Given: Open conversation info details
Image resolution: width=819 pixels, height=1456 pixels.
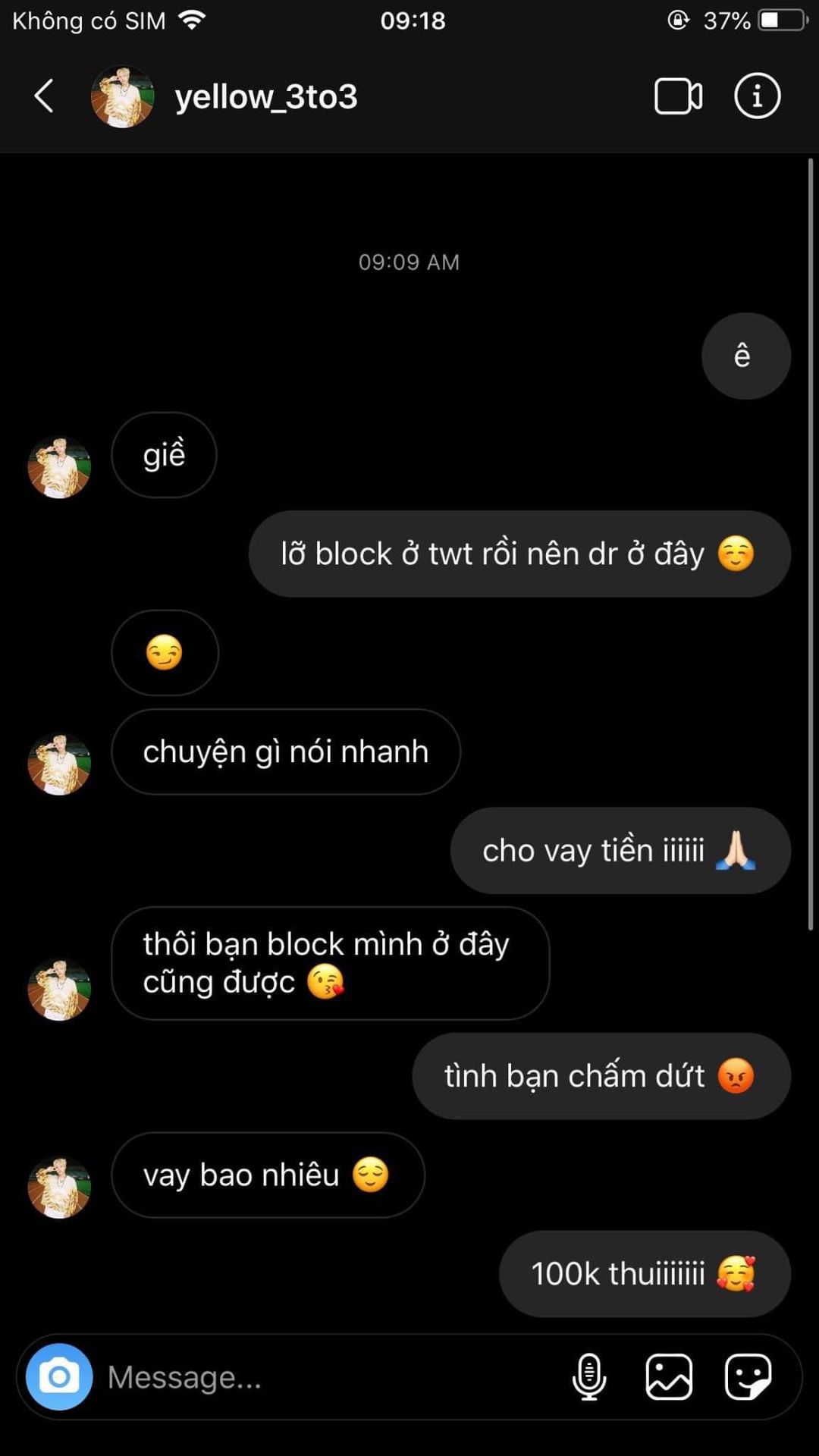Looking at the screenshot, I should click(757, 96).
